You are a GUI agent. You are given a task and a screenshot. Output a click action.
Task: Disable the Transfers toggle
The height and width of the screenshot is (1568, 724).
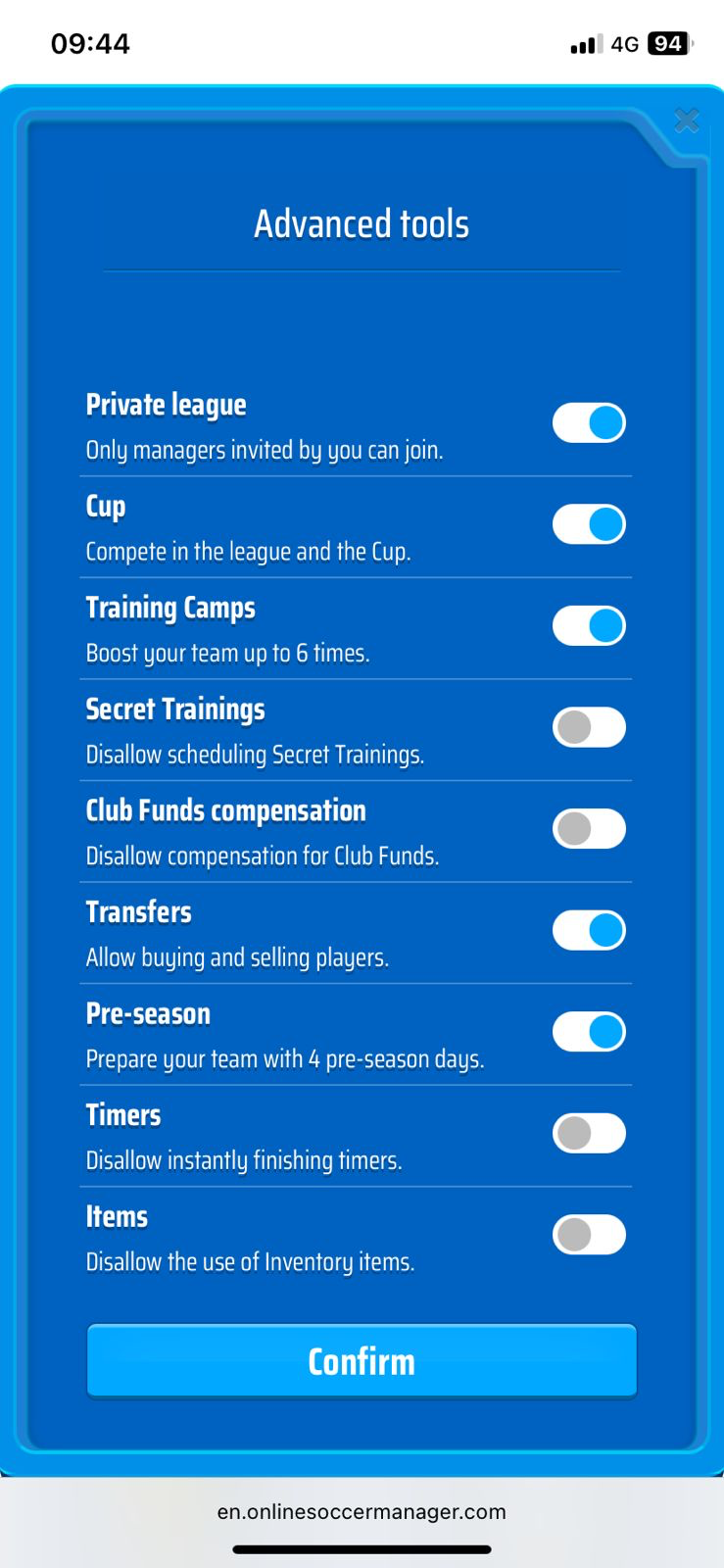(x=589, y=930)
